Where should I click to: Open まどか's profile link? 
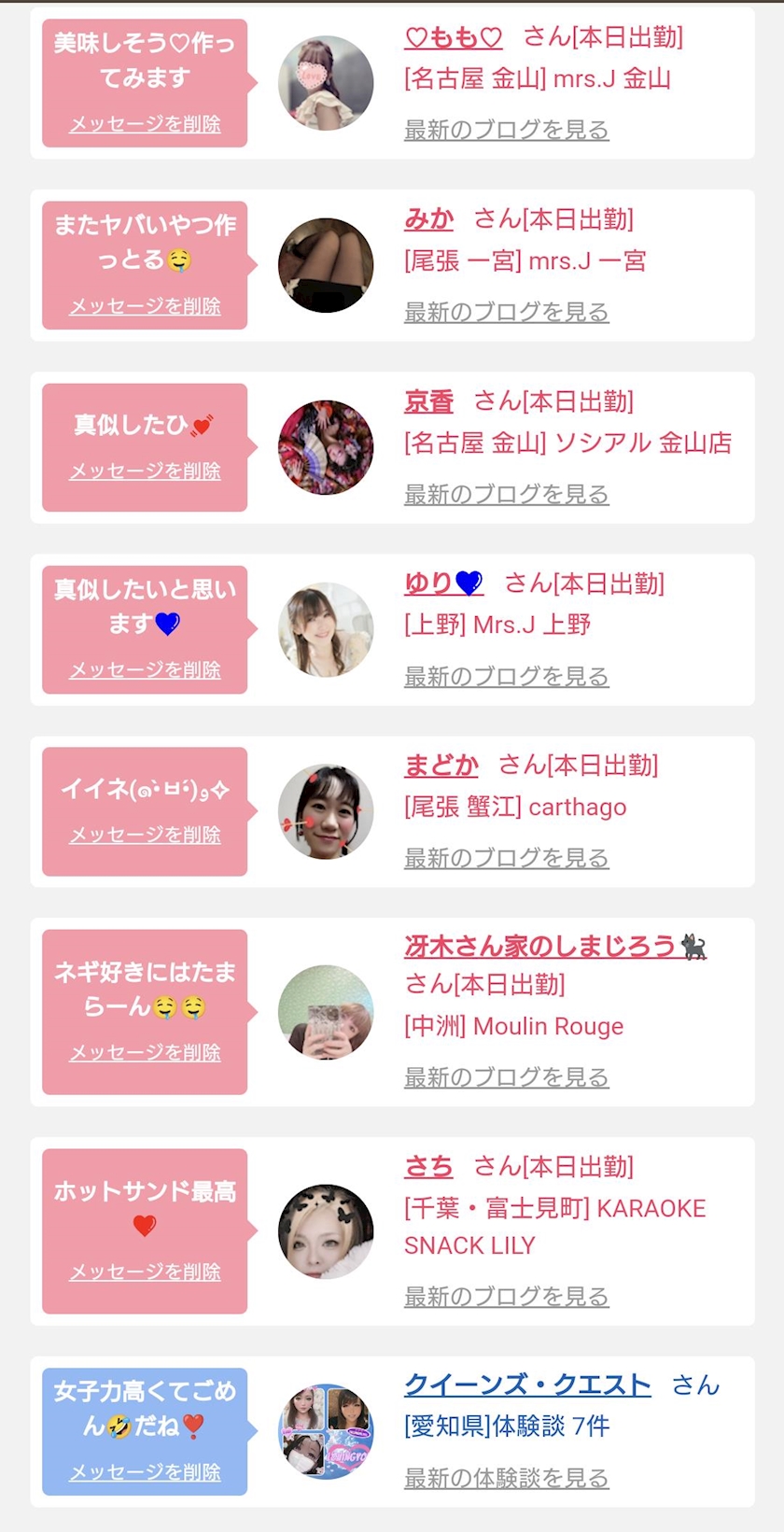(441, 766)
